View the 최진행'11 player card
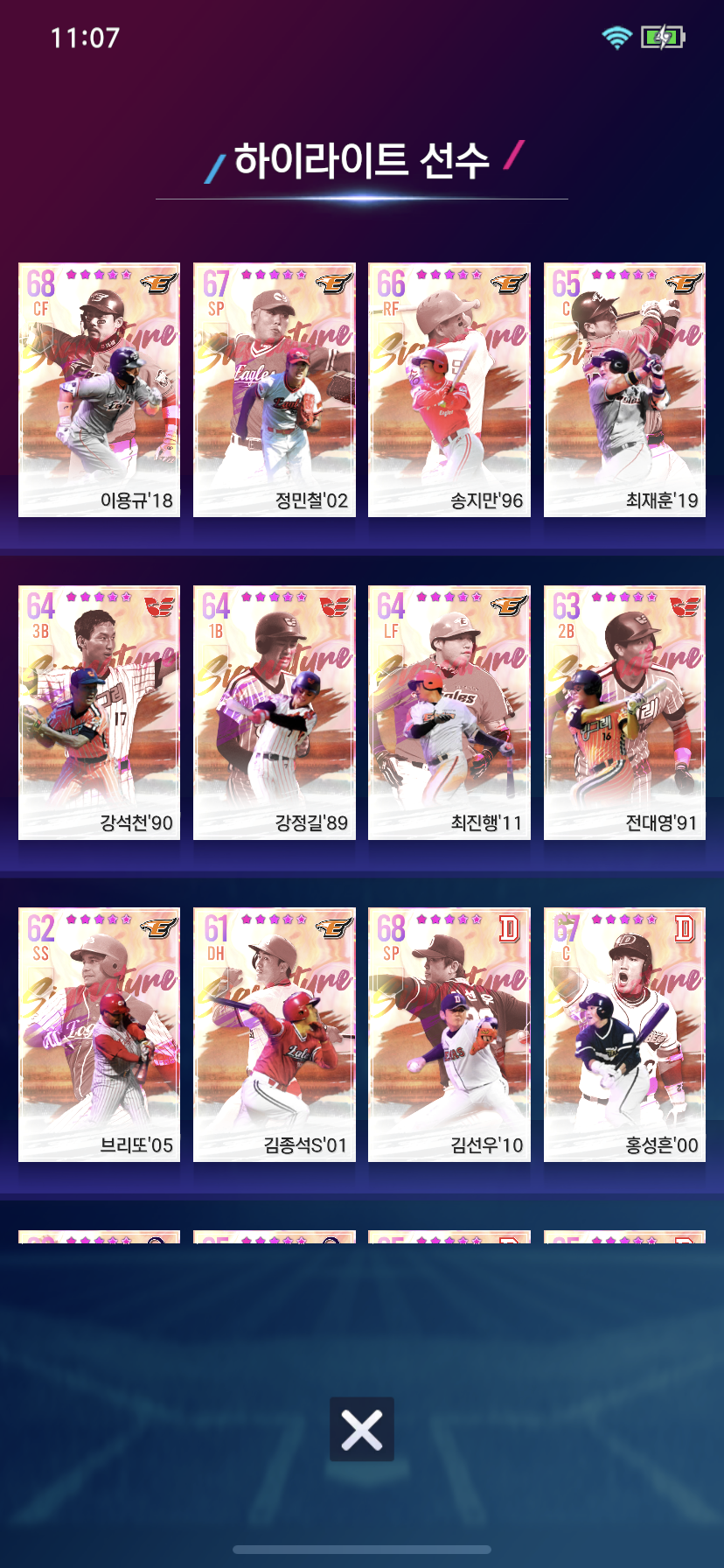The height and width of the screenshot is (1568, 724). click(x=449, y=712)
